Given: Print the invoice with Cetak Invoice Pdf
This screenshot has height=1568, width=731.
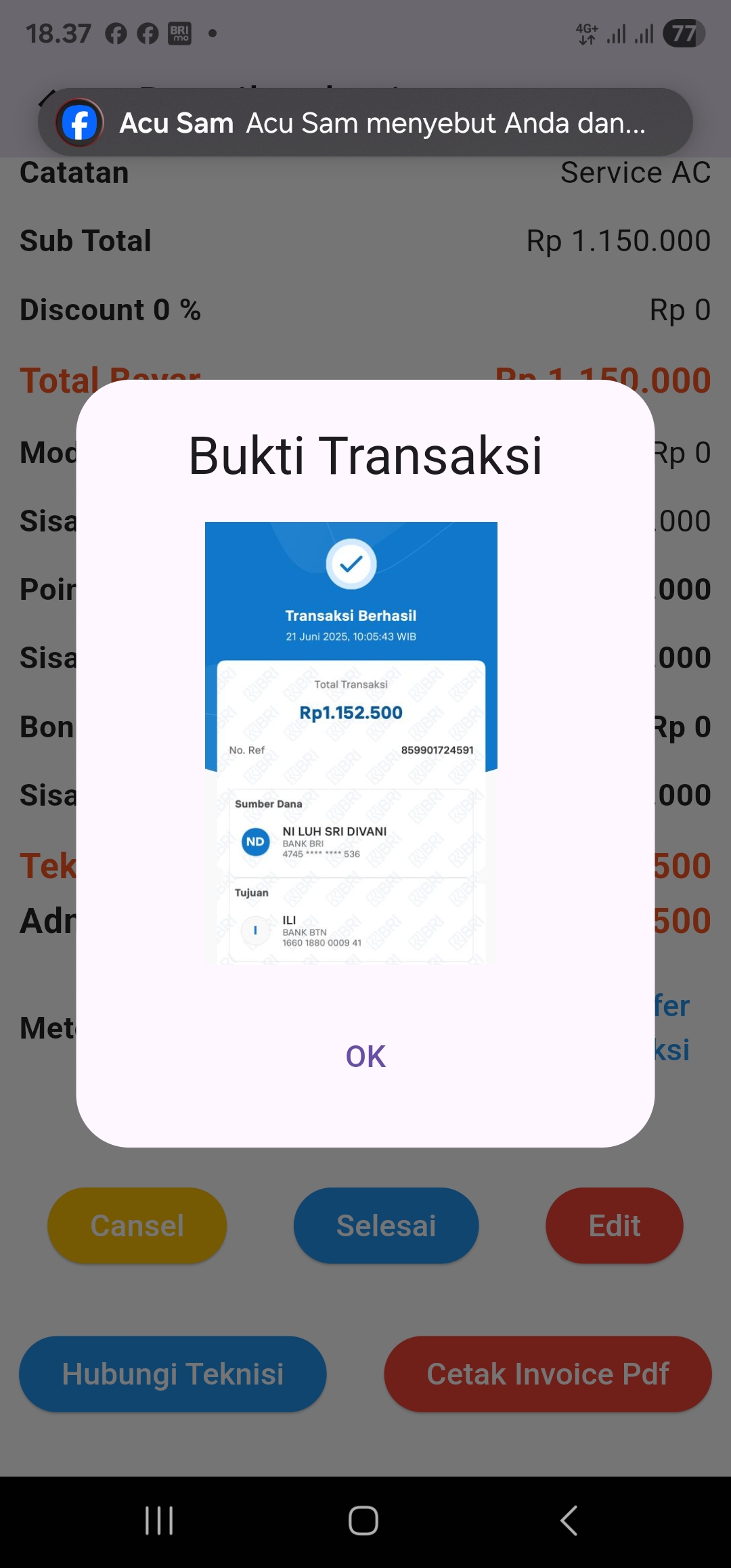Looking at the screenshot, I should (548, 1374).
